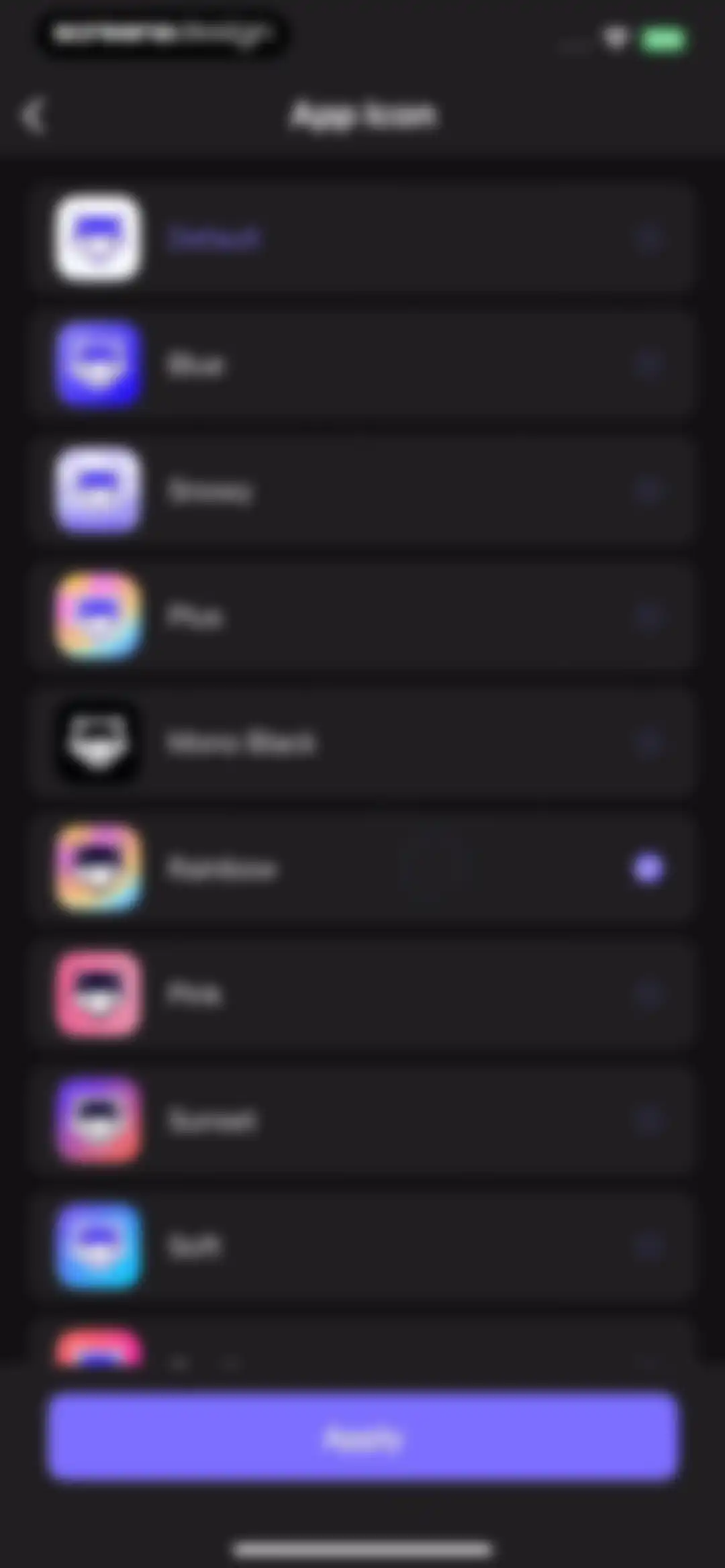Go back from the App Icon screen
This screenshot has height=1568, width=725.
33,115
